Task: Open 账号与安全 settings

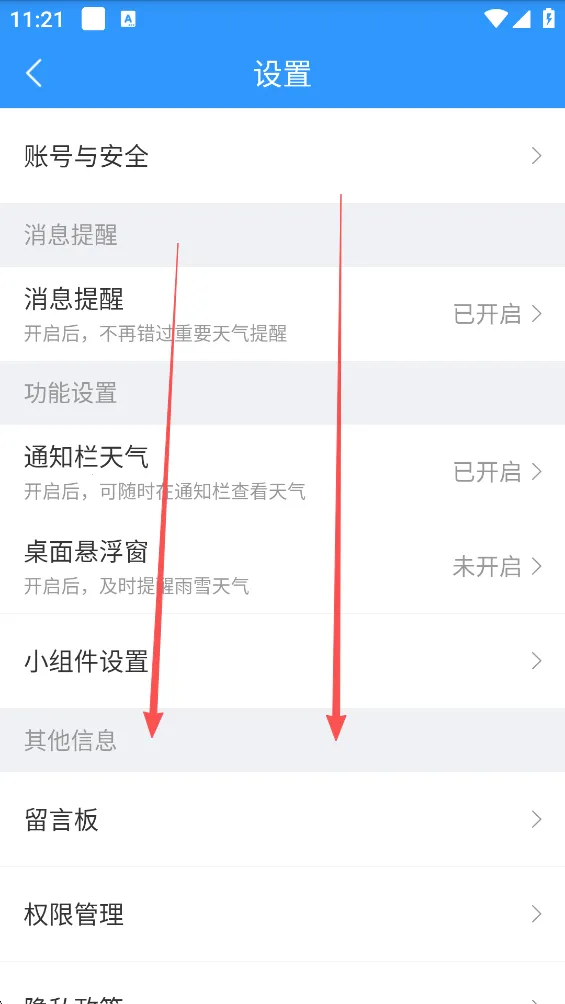Action: (x=282, y=156)
